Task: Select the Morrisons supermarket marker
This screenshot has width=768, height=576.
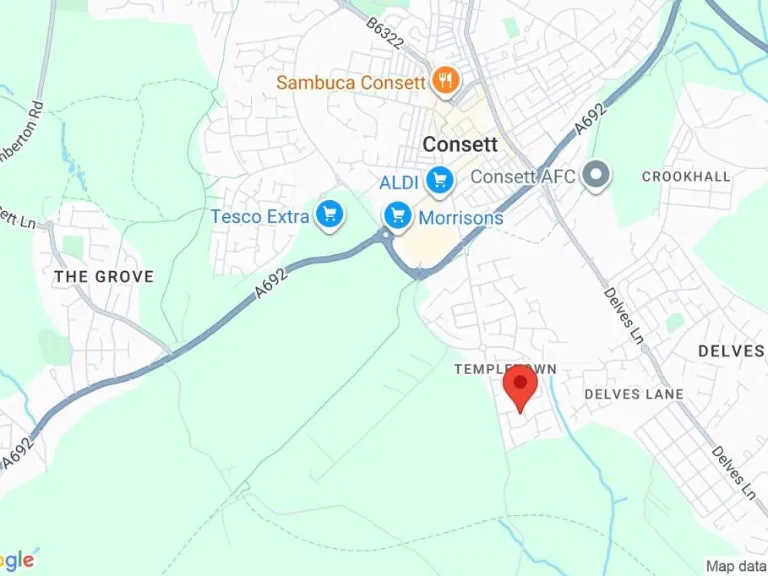Action: pyautogui.click(x=399, y=215)
